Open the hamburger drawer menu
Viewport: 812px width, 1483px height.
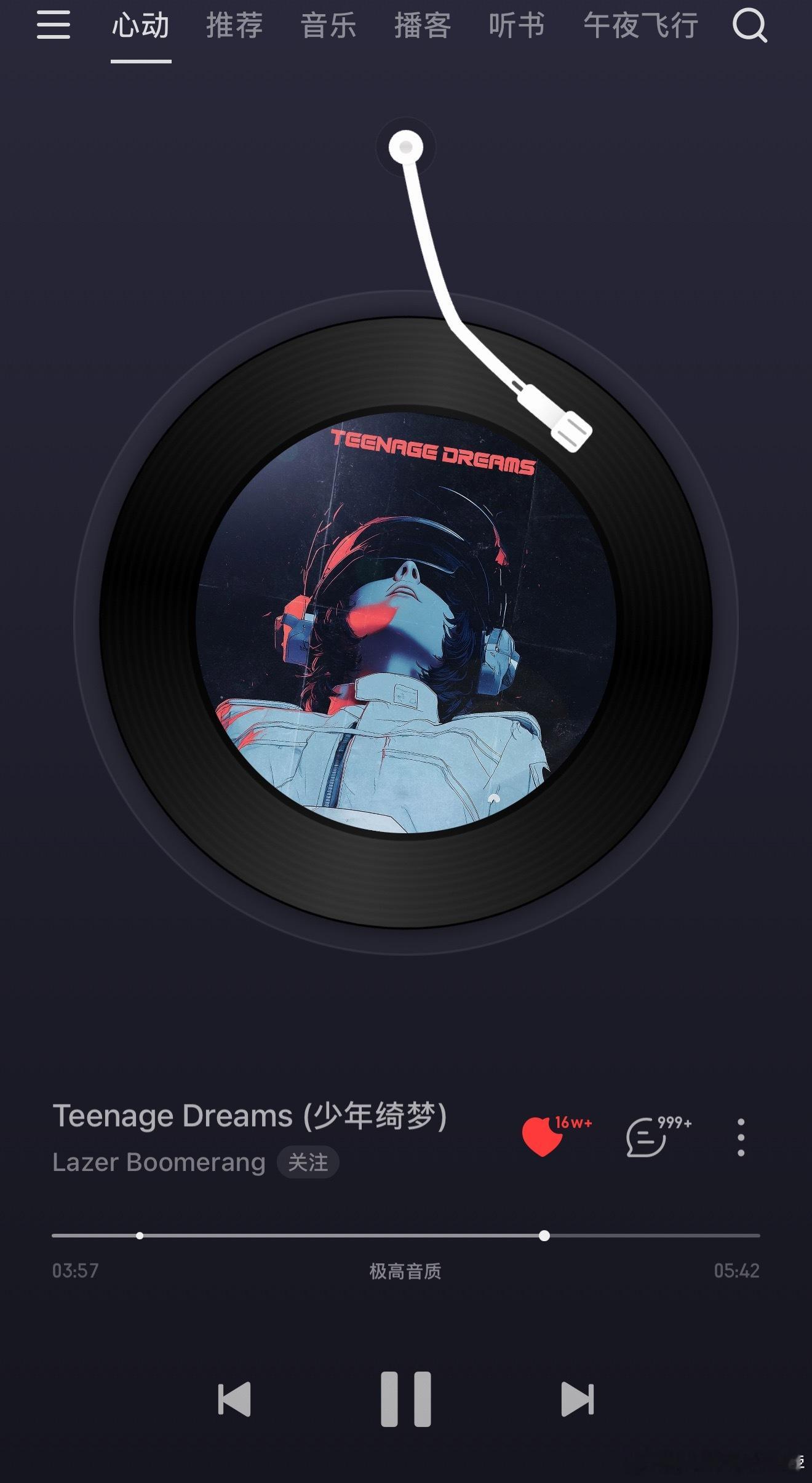54,25
